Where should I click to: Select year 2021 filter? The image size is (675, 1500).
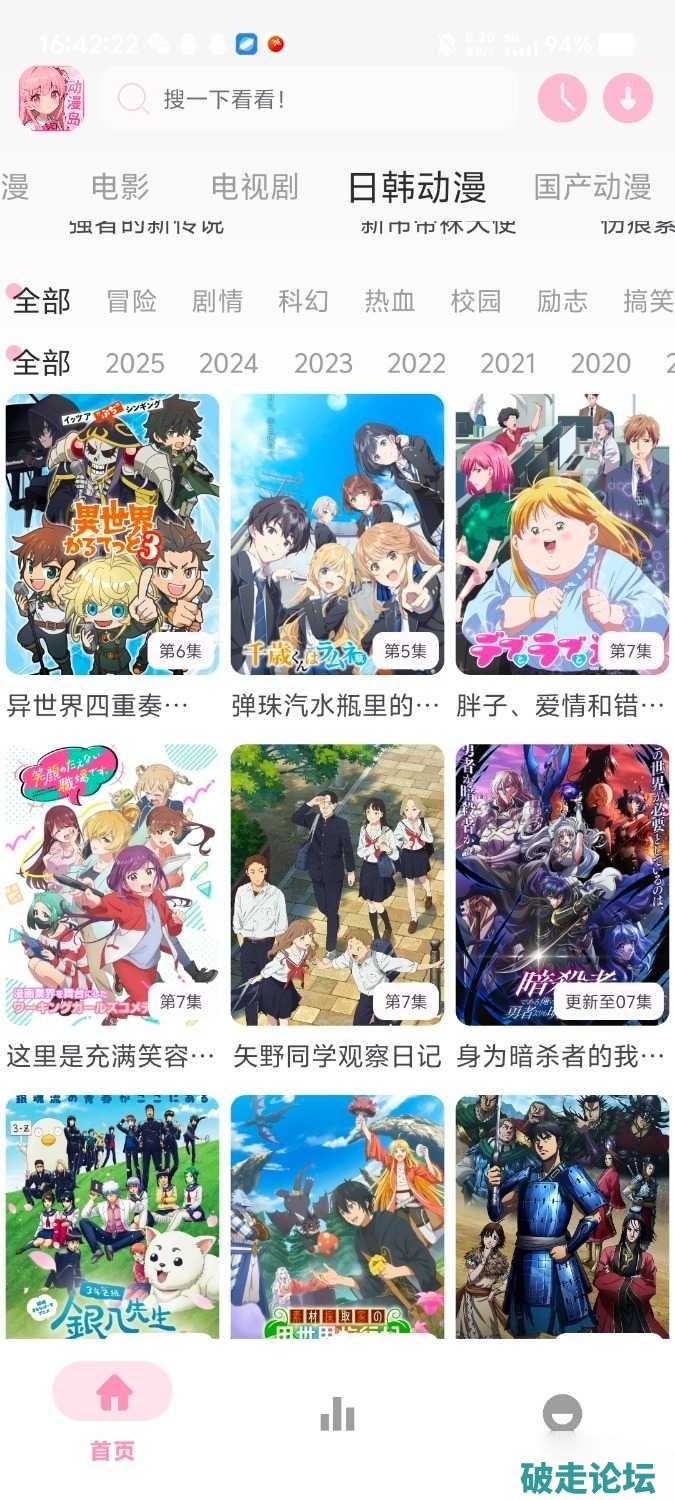click(508, 363)
